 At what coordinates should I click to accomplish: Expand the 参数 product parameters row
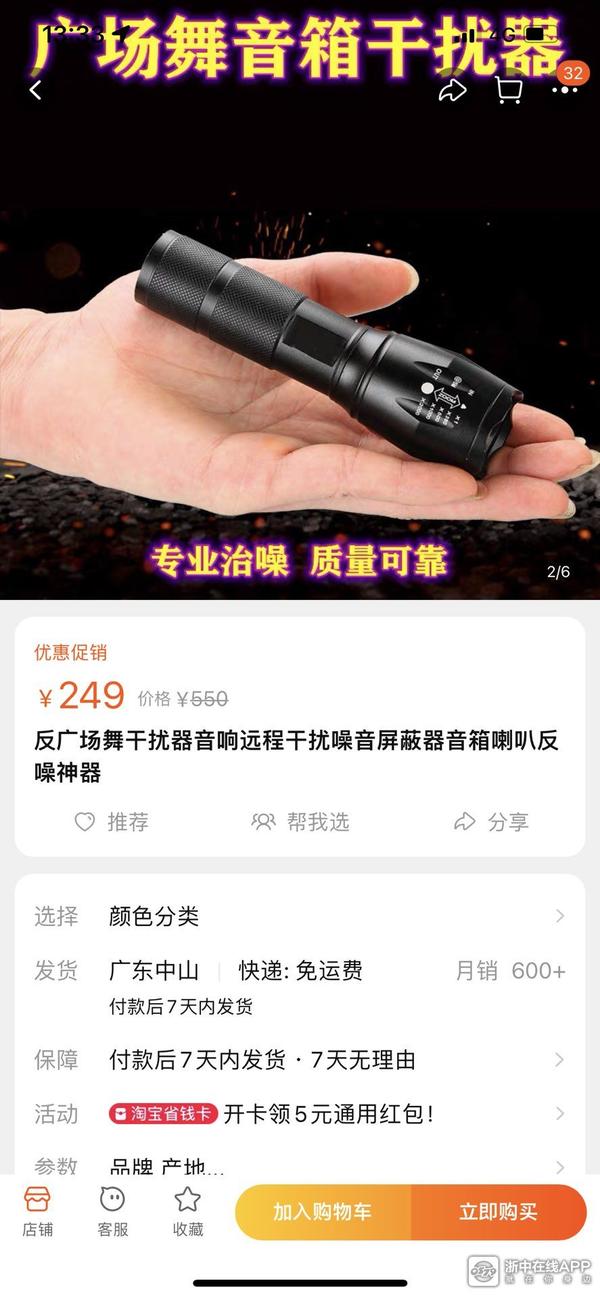(300, 1167)
